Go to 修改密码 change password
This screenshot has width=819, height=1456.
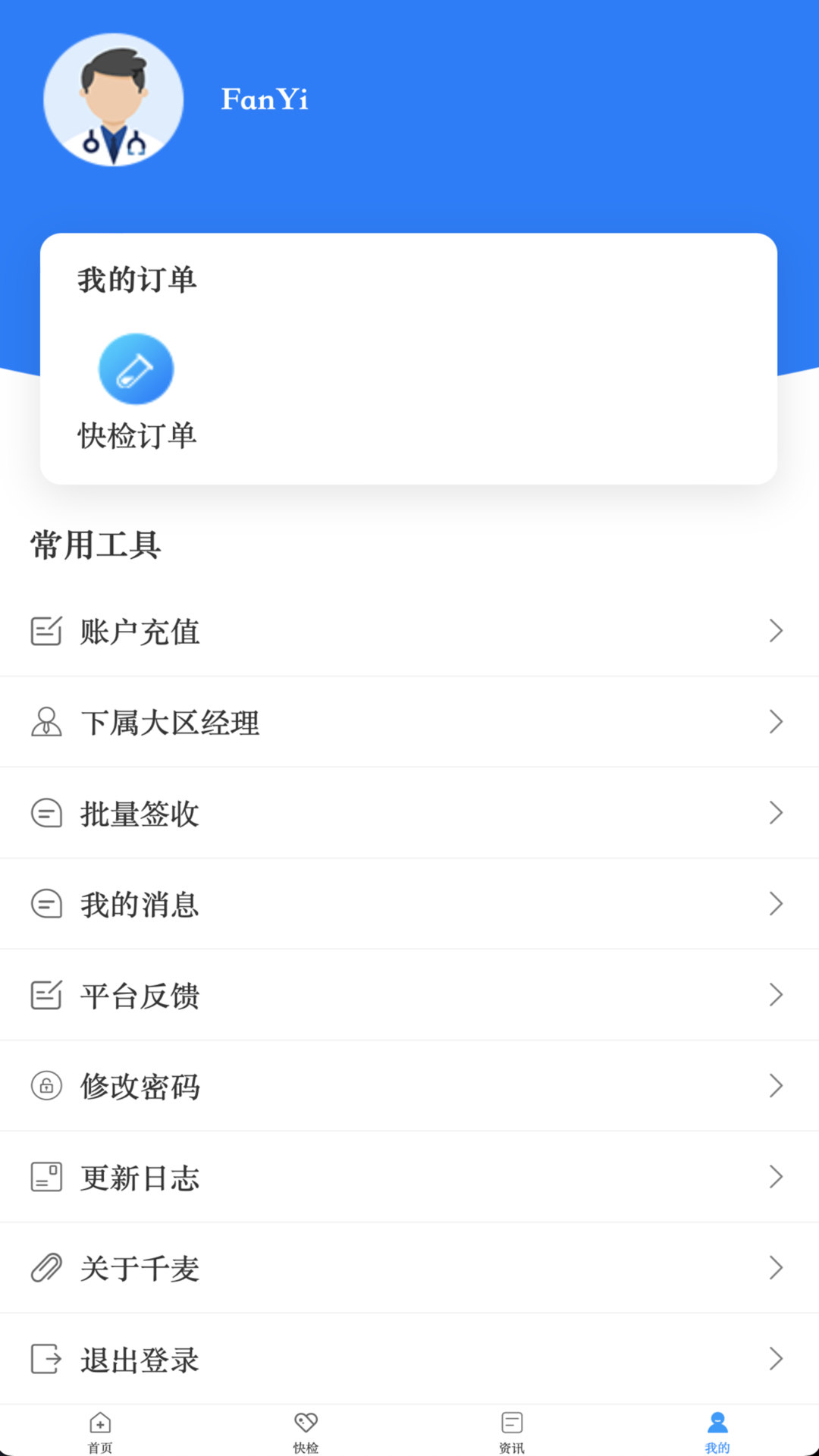[409, 1086]
